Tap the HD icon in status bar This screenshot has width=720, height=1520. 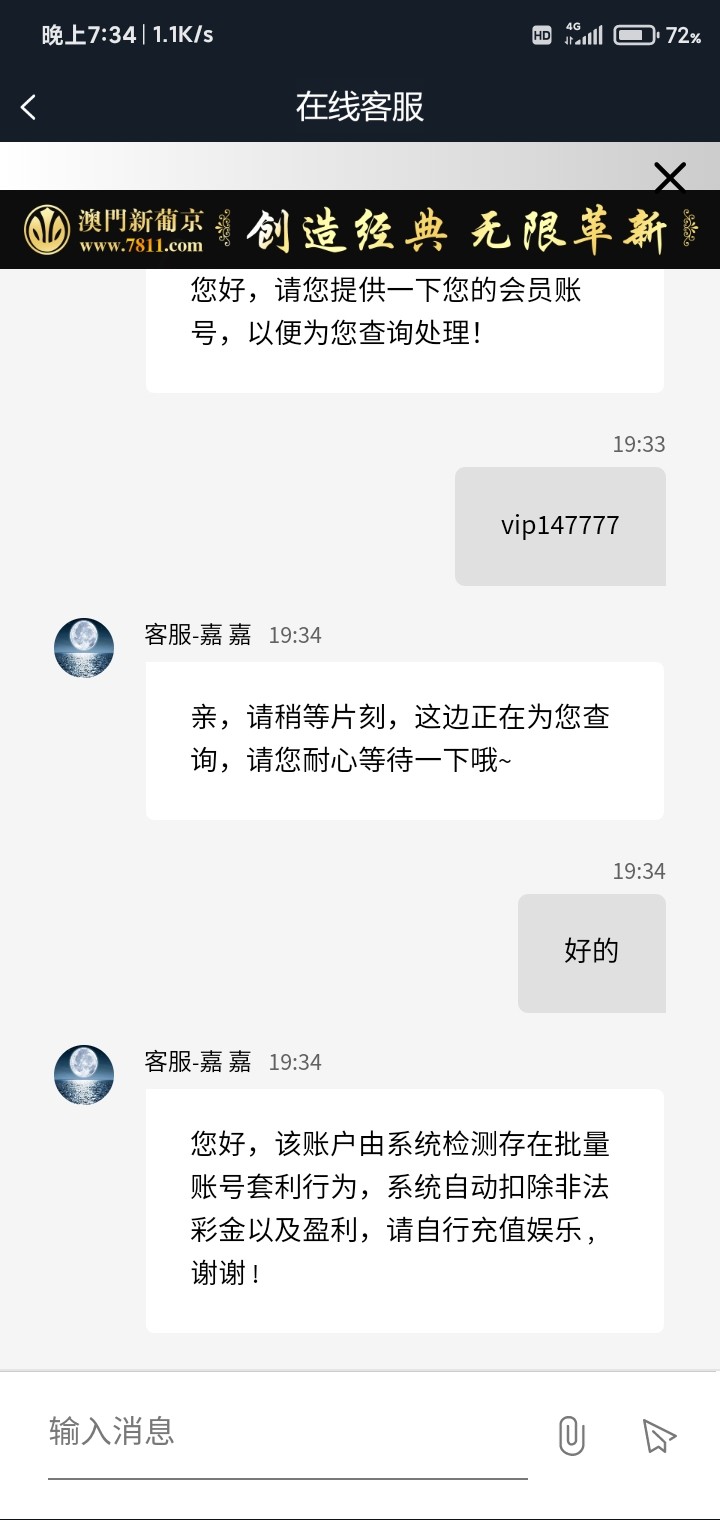(540, 32)
